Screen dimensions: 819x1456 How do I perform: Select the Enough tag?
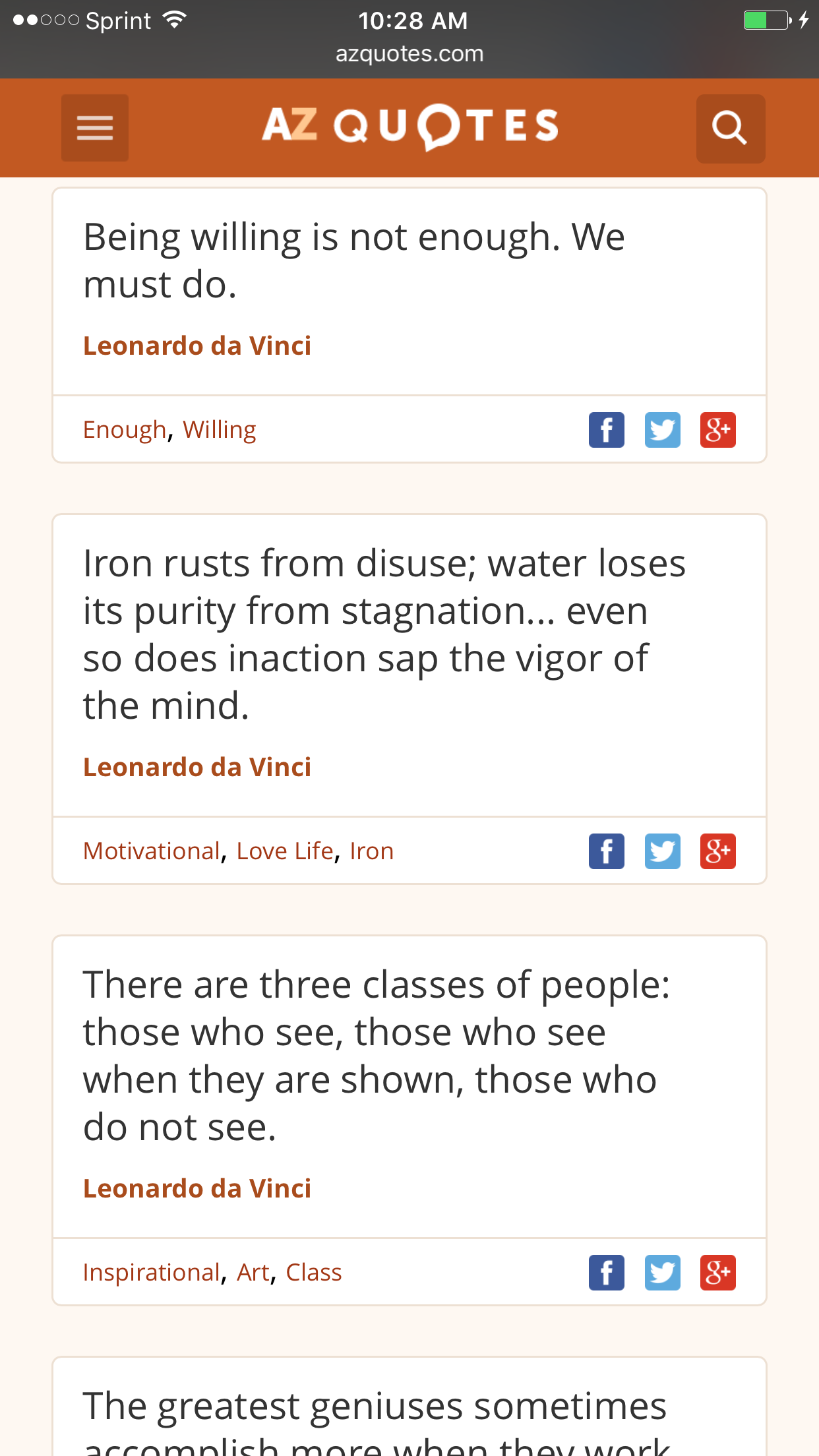coord(125,430)
